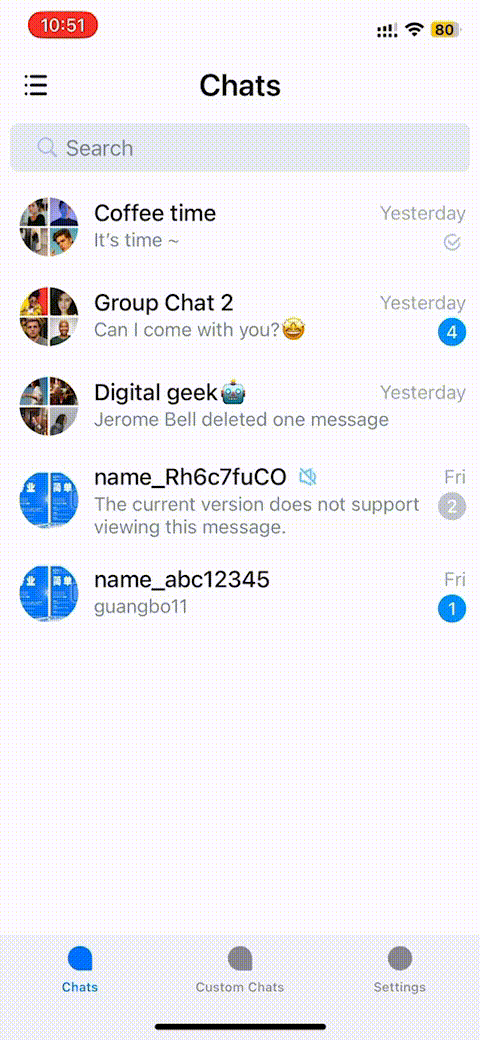Open the list menu icon
480x1040 pixels.
click(36, 85)
